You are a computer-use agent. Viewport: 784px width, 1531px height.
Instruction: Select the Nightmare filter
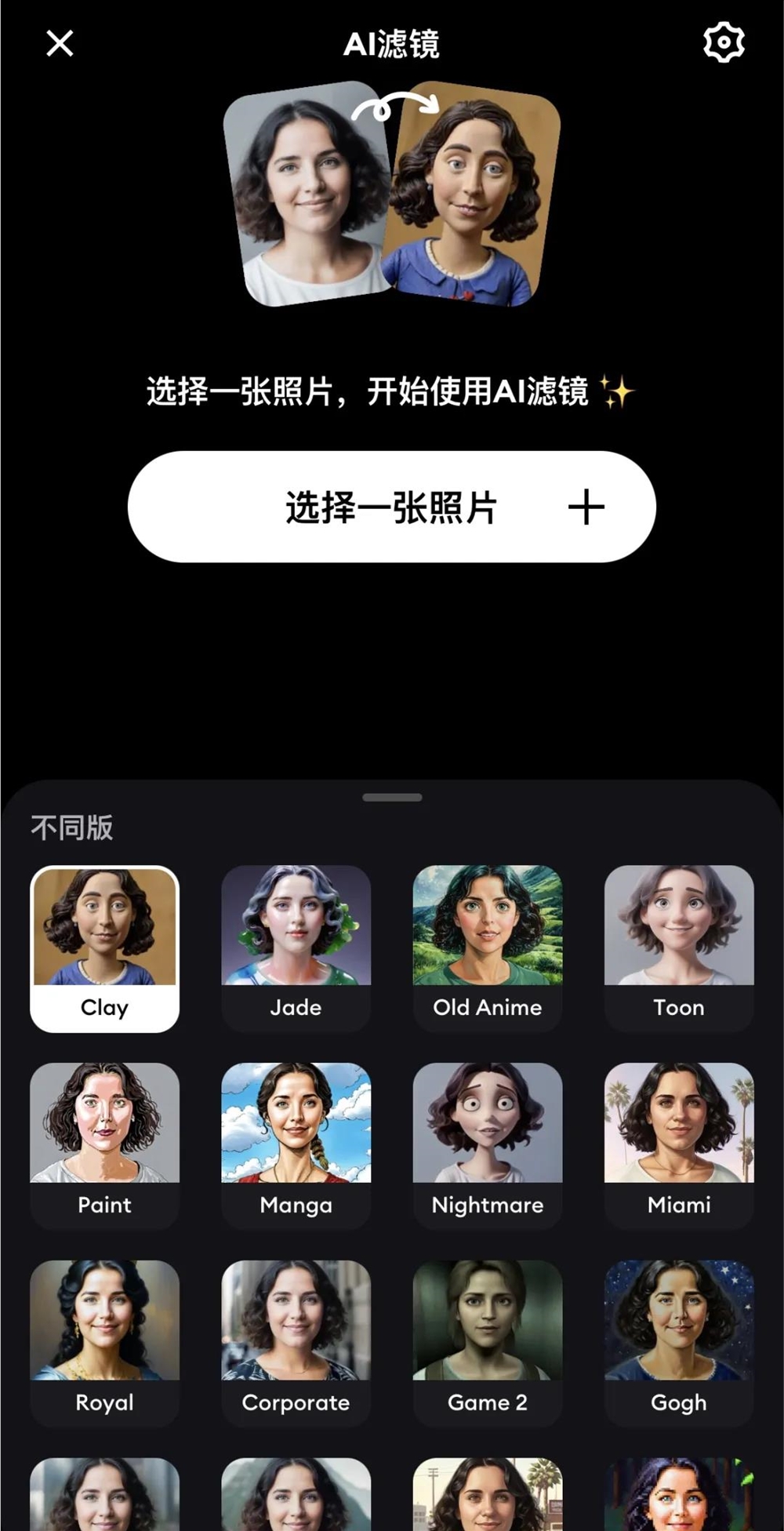coord(488,1144)
